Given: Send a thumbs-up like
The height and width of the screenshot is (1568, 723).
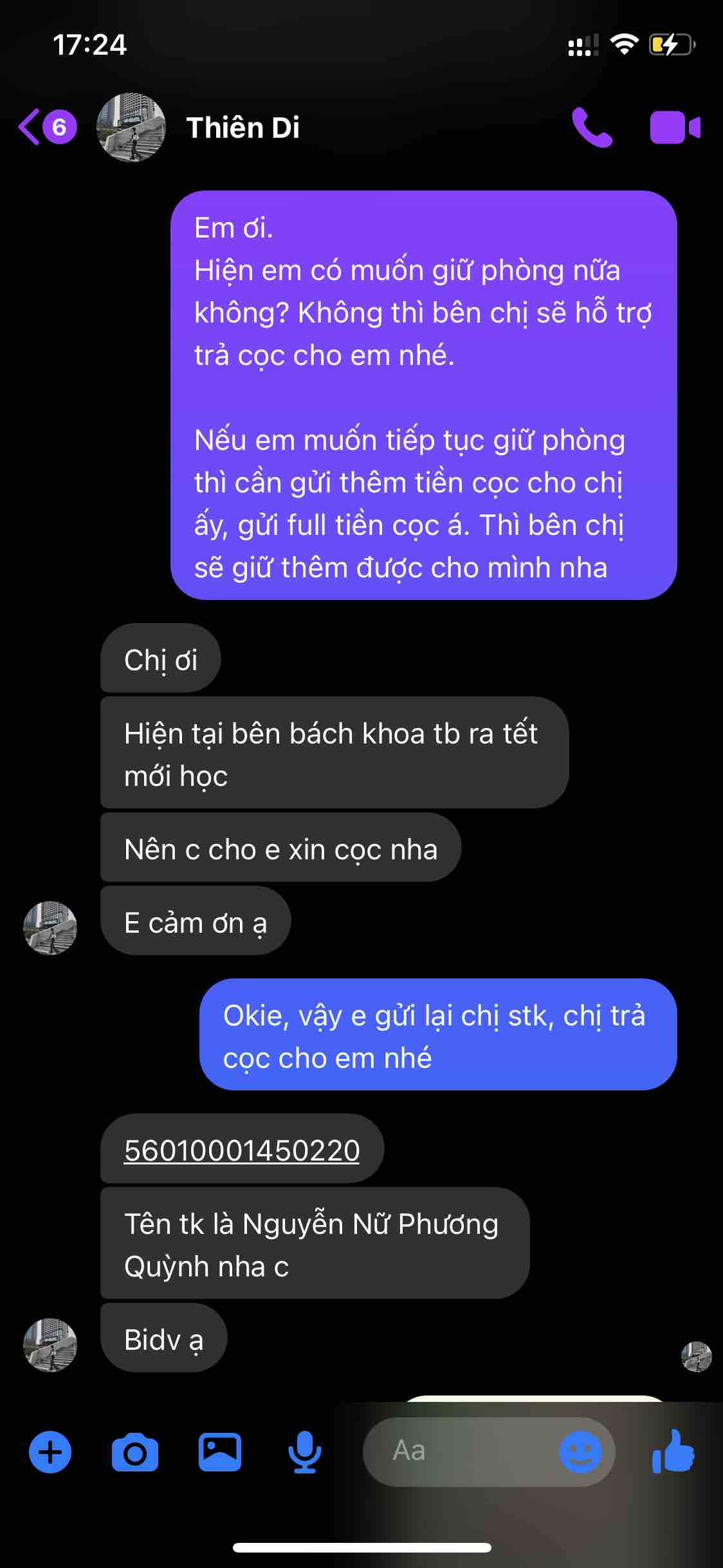Looking at the screenshot, I should click(x=673, y=1451).
